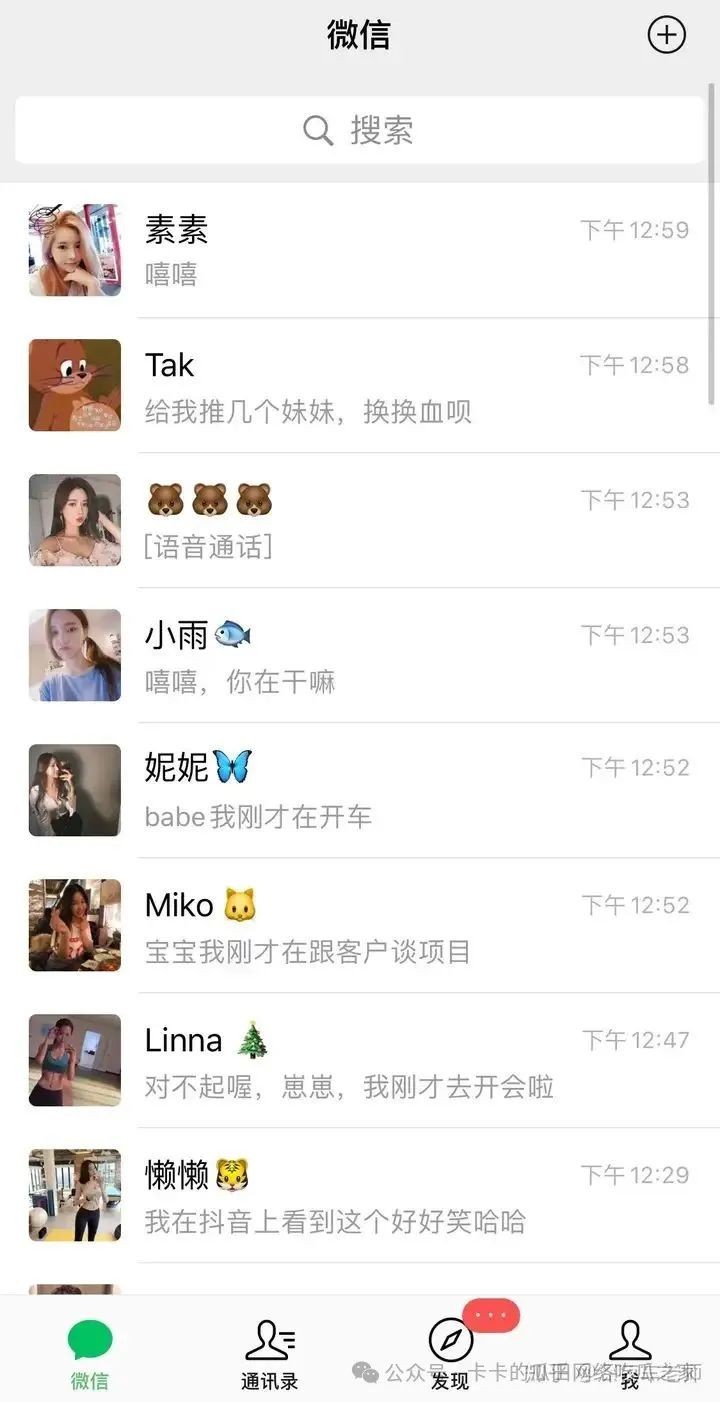Open the chat with 懒懒

360,1196
